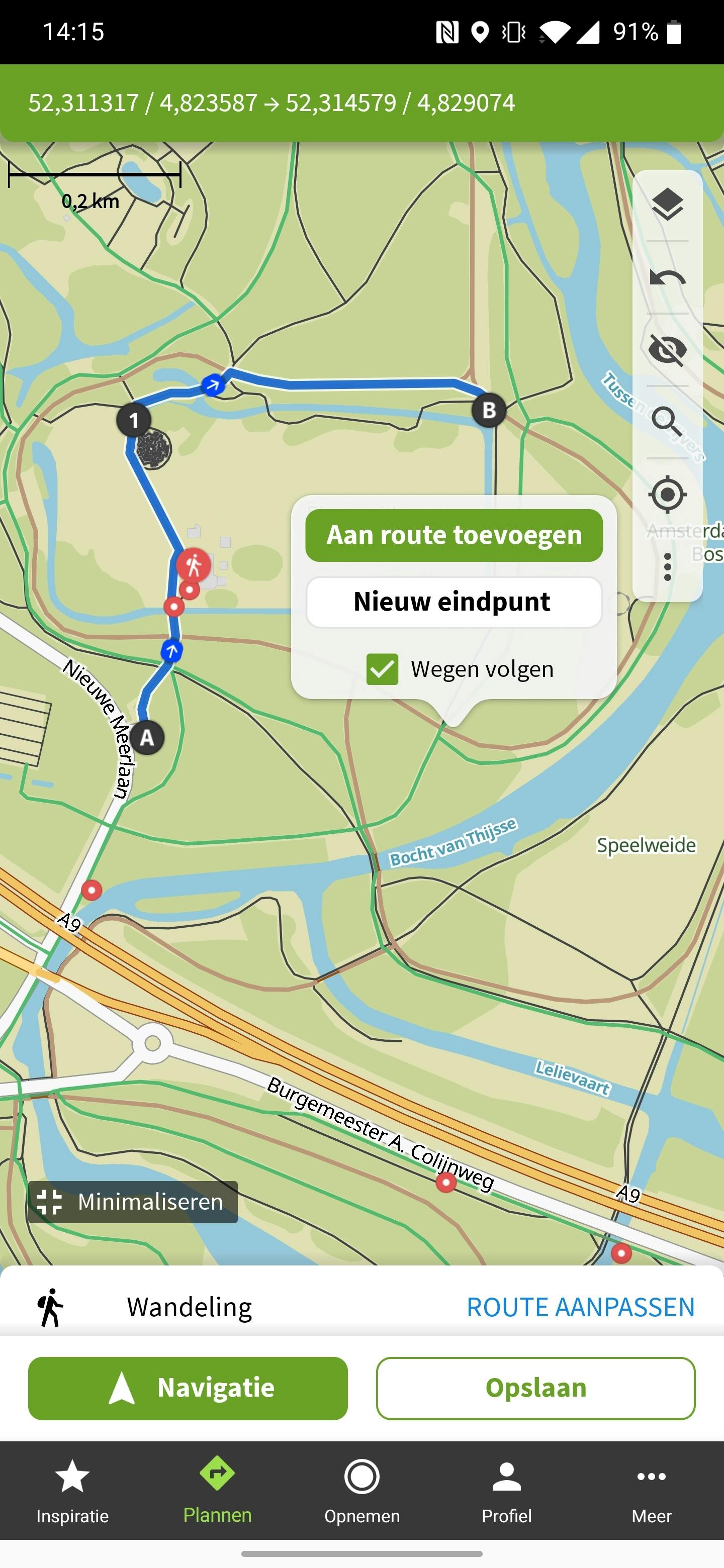Open the three-dot map options menu
The height and width of the screenshot is (1568, 724).
coord(667,567)
